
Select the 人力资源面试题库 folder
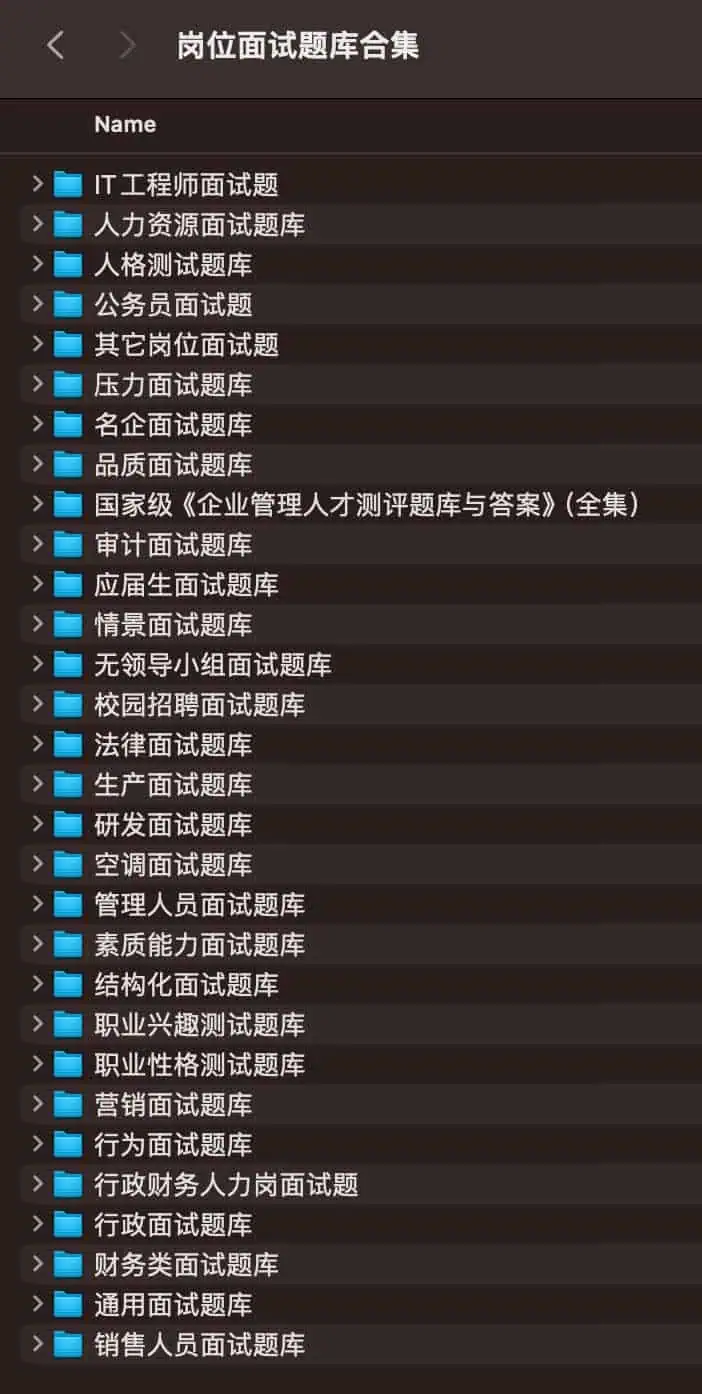pos(199,225)
